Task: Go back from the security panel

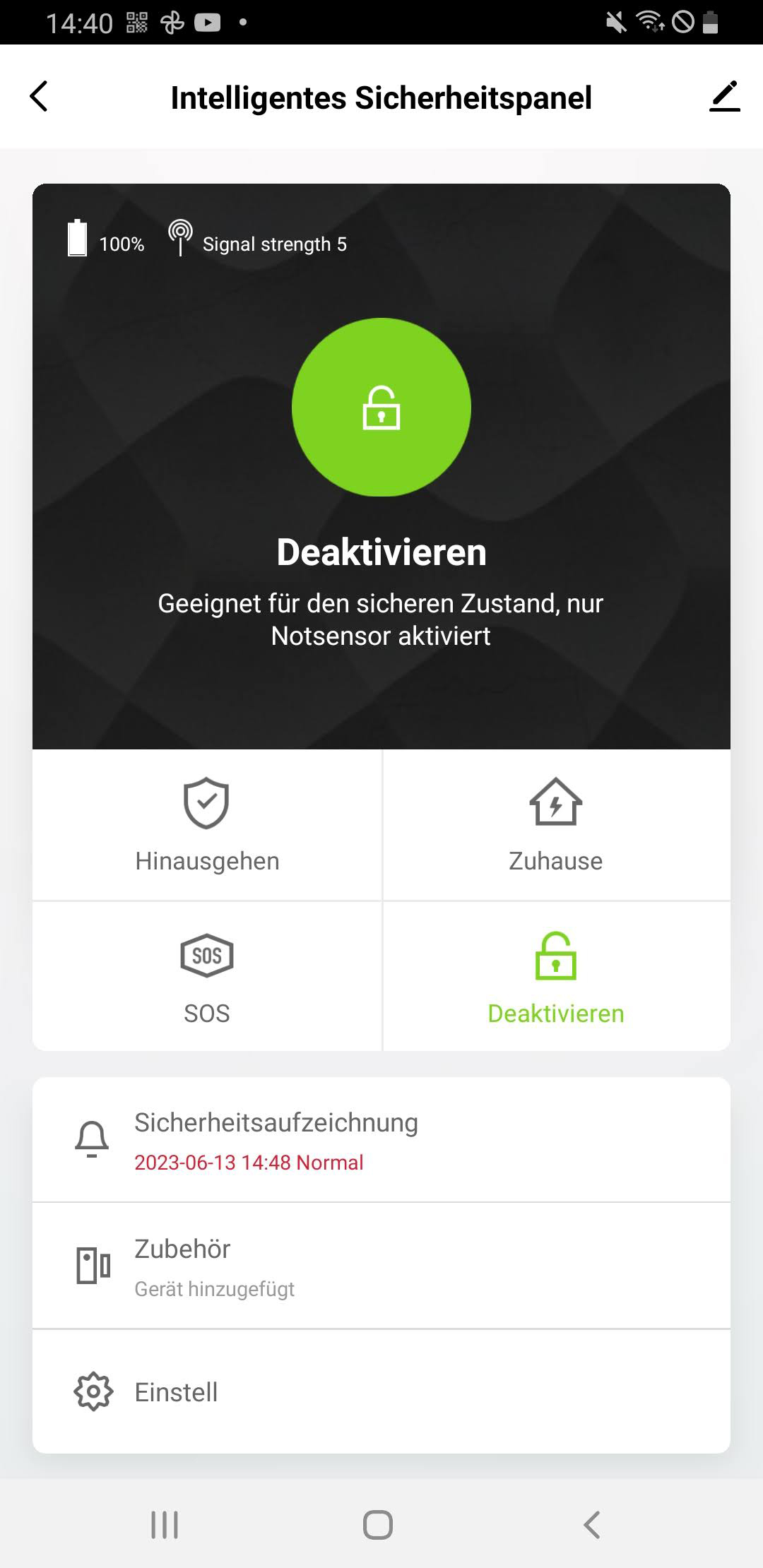Action: pos(40,97)
